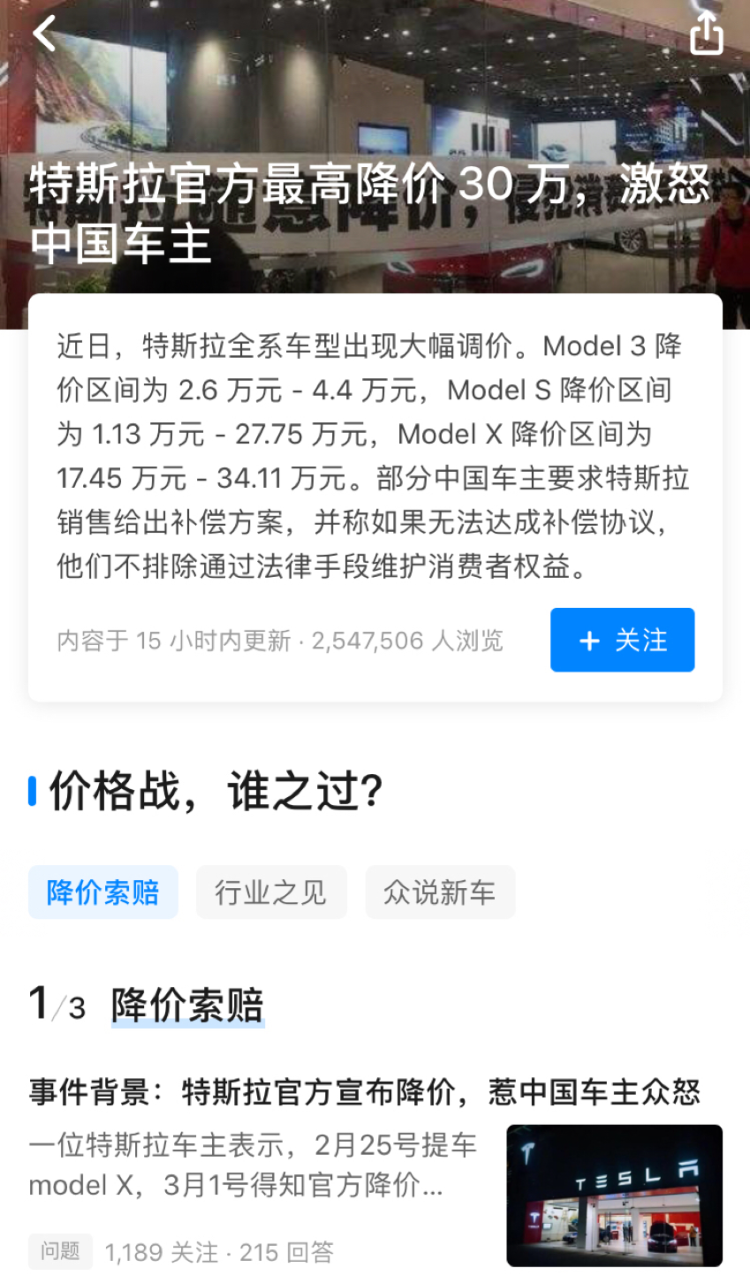Open the Tesla storefront thumbnail image
Image resolution: width=750 pixels, height=1283 pixels.
coord(614,1195)
